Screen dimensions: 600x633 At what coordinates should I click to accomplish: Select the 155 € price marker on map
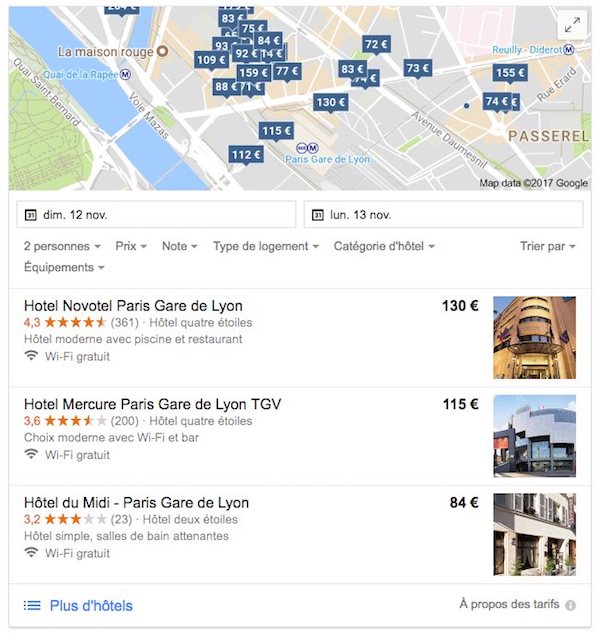click(509, 72)
